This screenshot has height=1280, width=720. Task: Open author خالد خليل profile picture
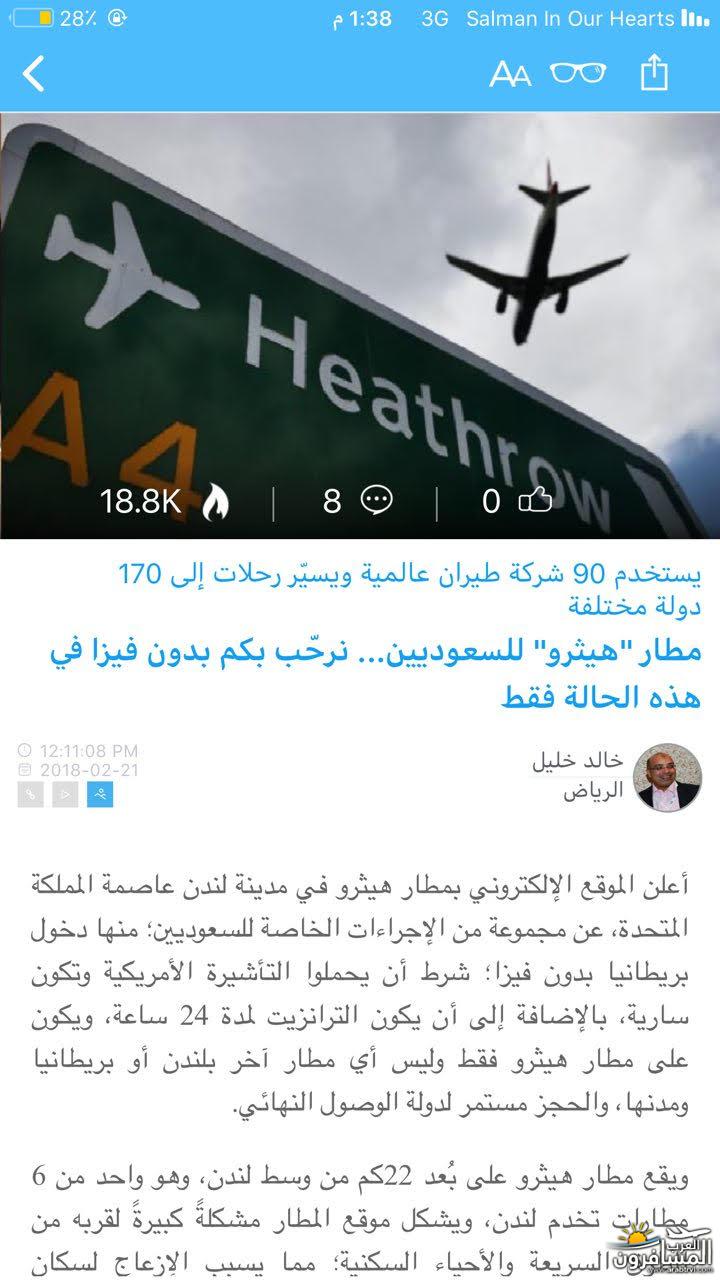(668, 777)
